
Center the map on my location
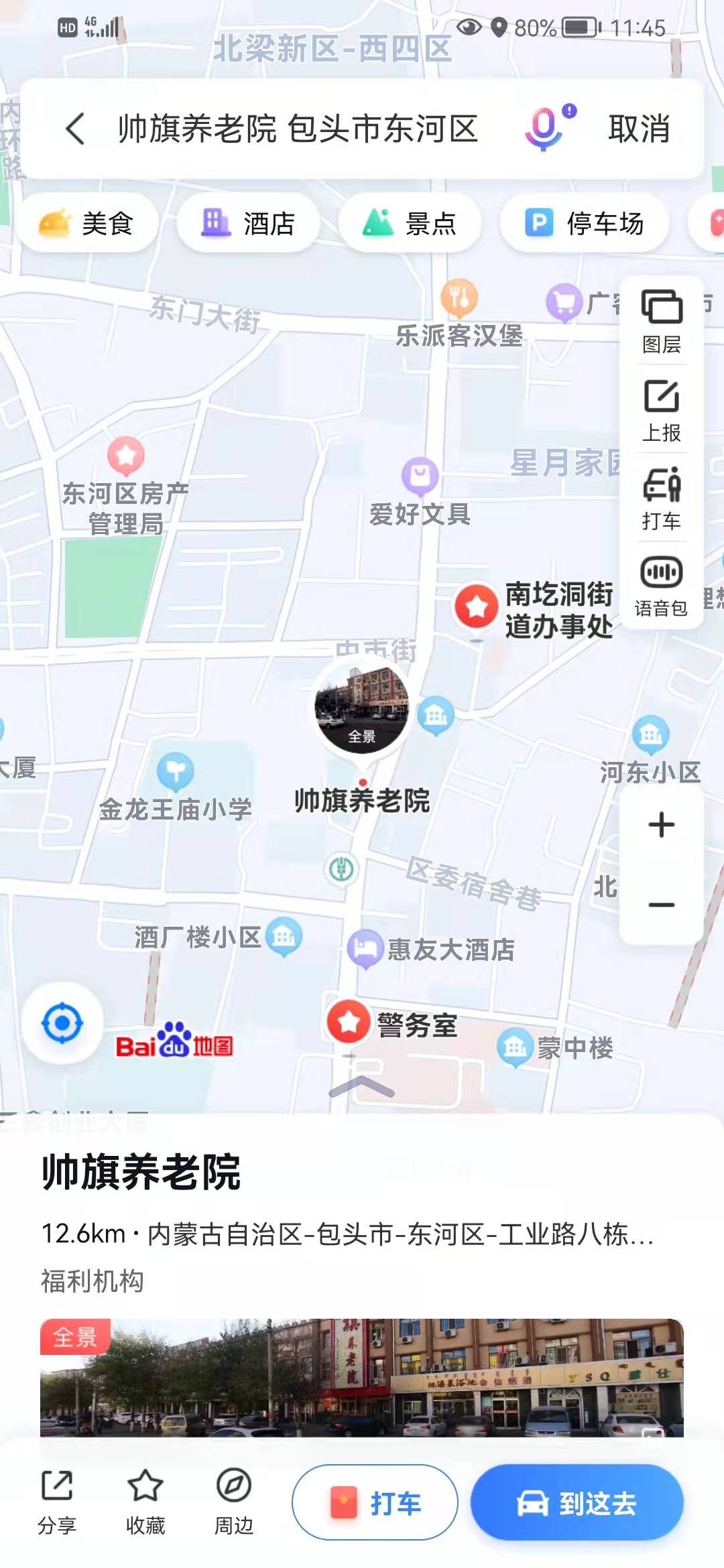pyautogui.click(x=62, y=1023)
